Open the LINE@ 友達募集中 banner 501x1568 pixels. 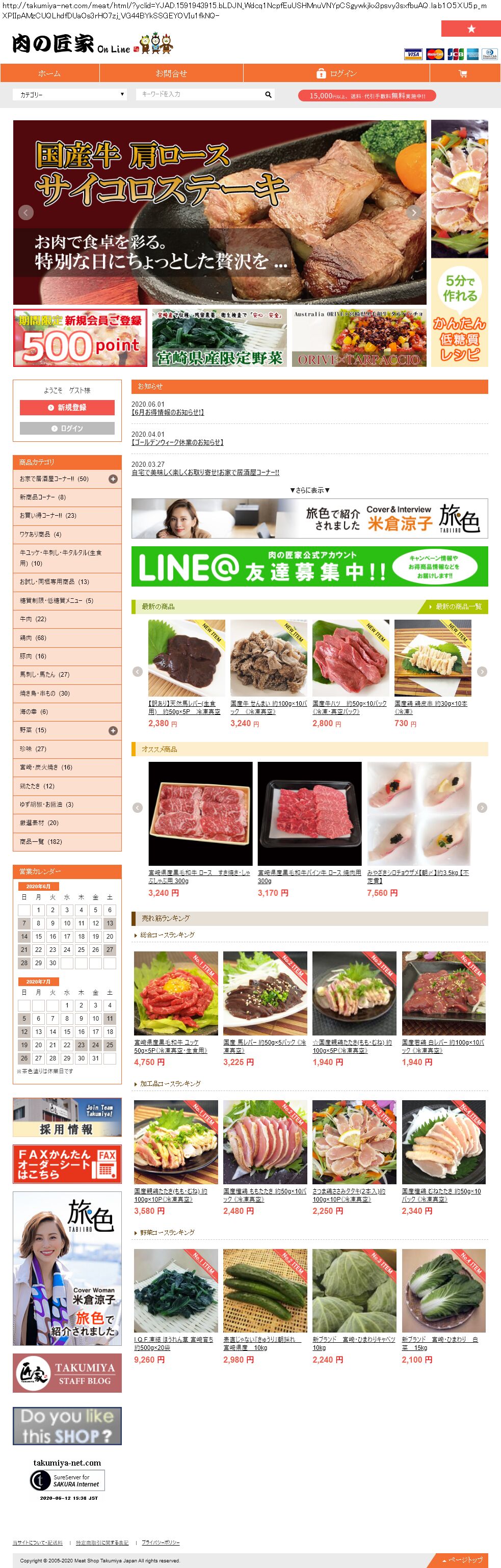click(309, 566)
